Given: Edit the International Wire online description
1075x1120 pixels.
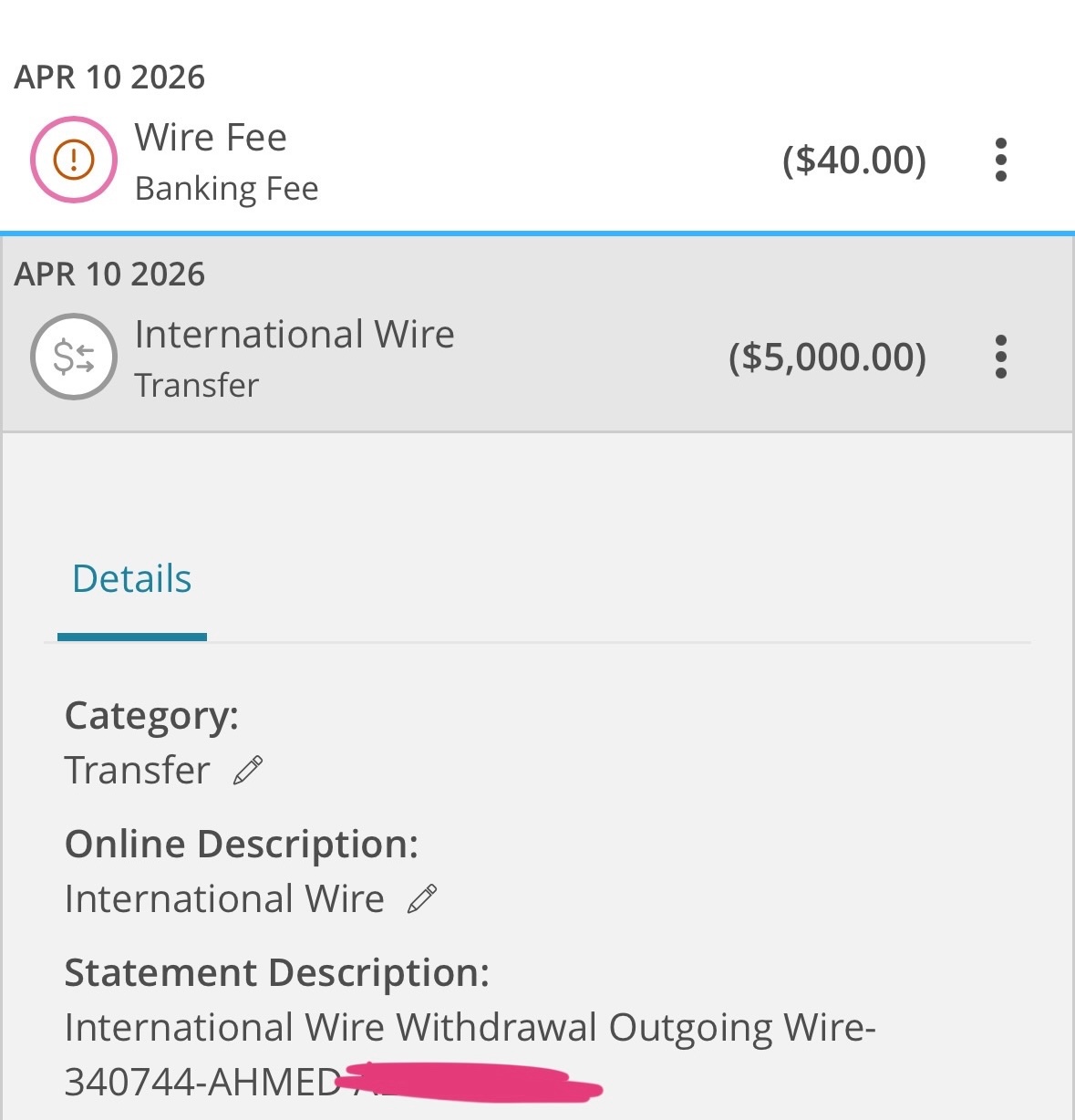Looking at the screenshot, I should click(x=422, y=899).
